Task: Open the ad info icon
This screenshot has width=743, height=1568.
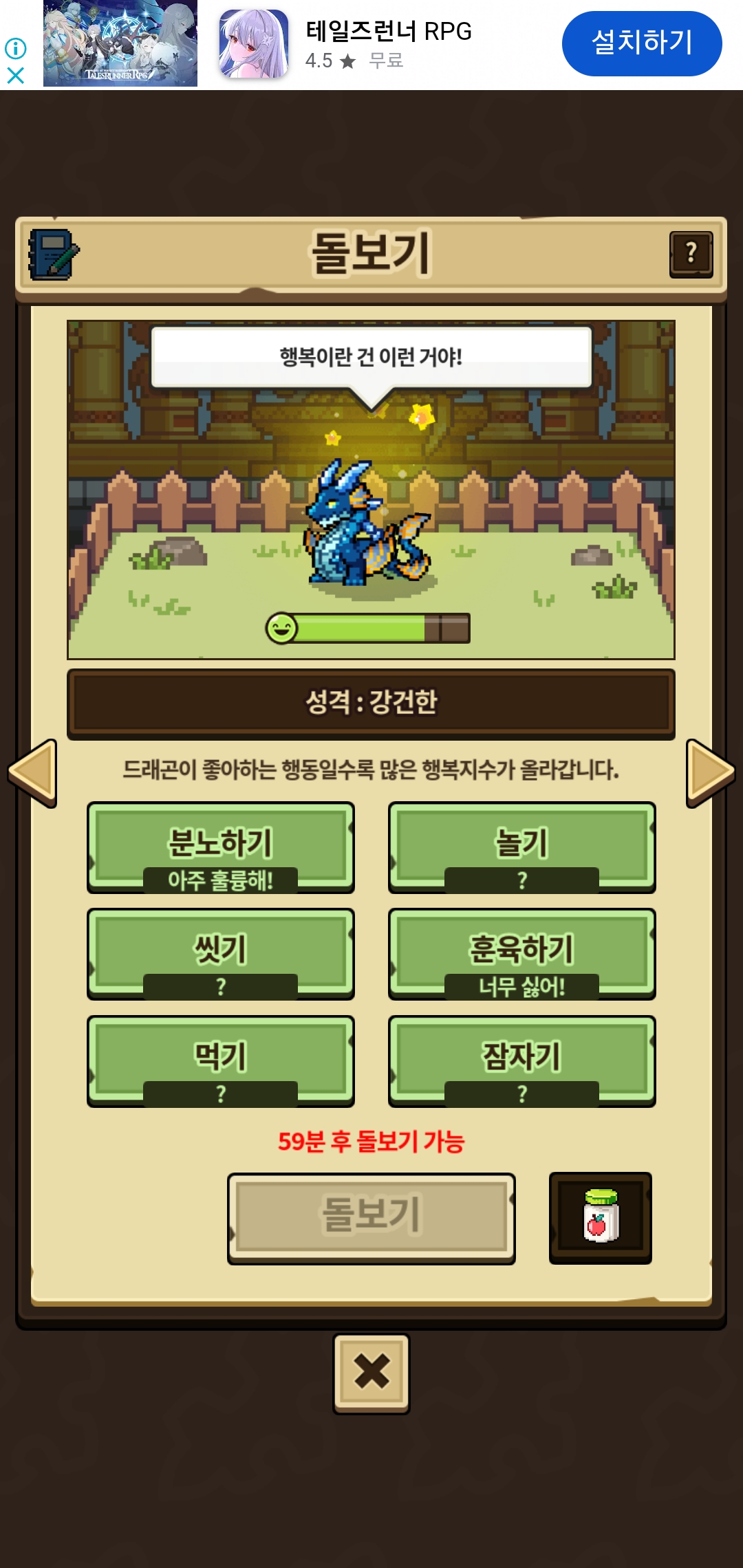Action: click(15, 48)
